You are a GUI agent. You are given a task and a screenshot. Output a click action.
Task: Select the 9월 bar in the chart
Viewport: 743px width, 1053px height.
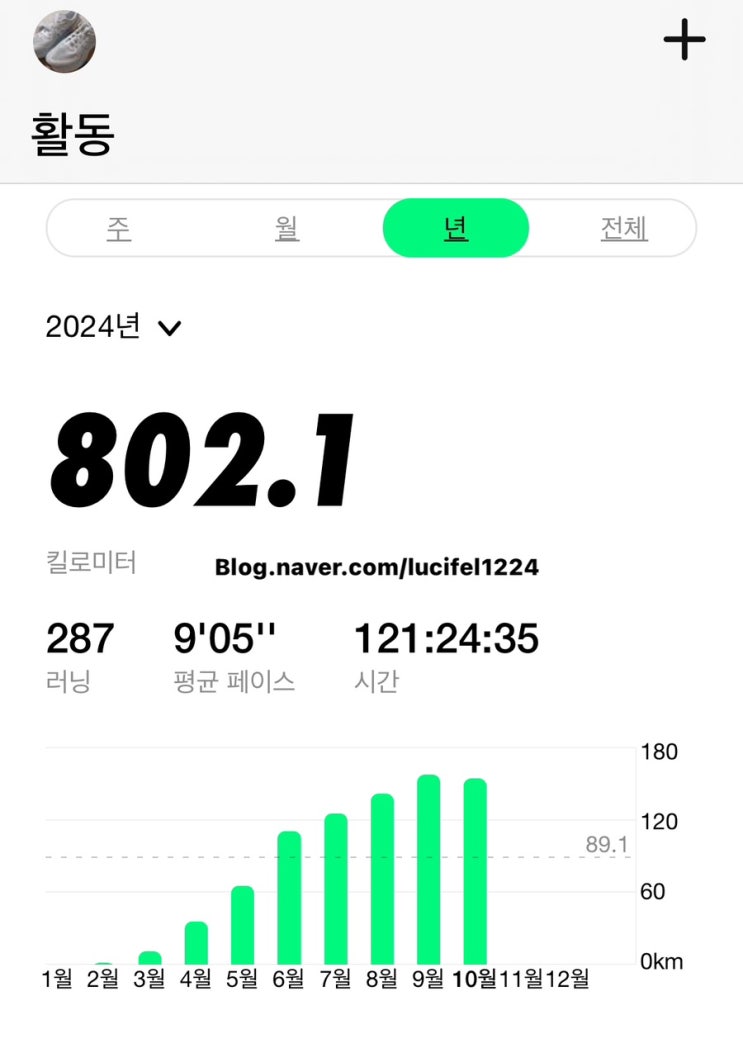click(429, 870)
